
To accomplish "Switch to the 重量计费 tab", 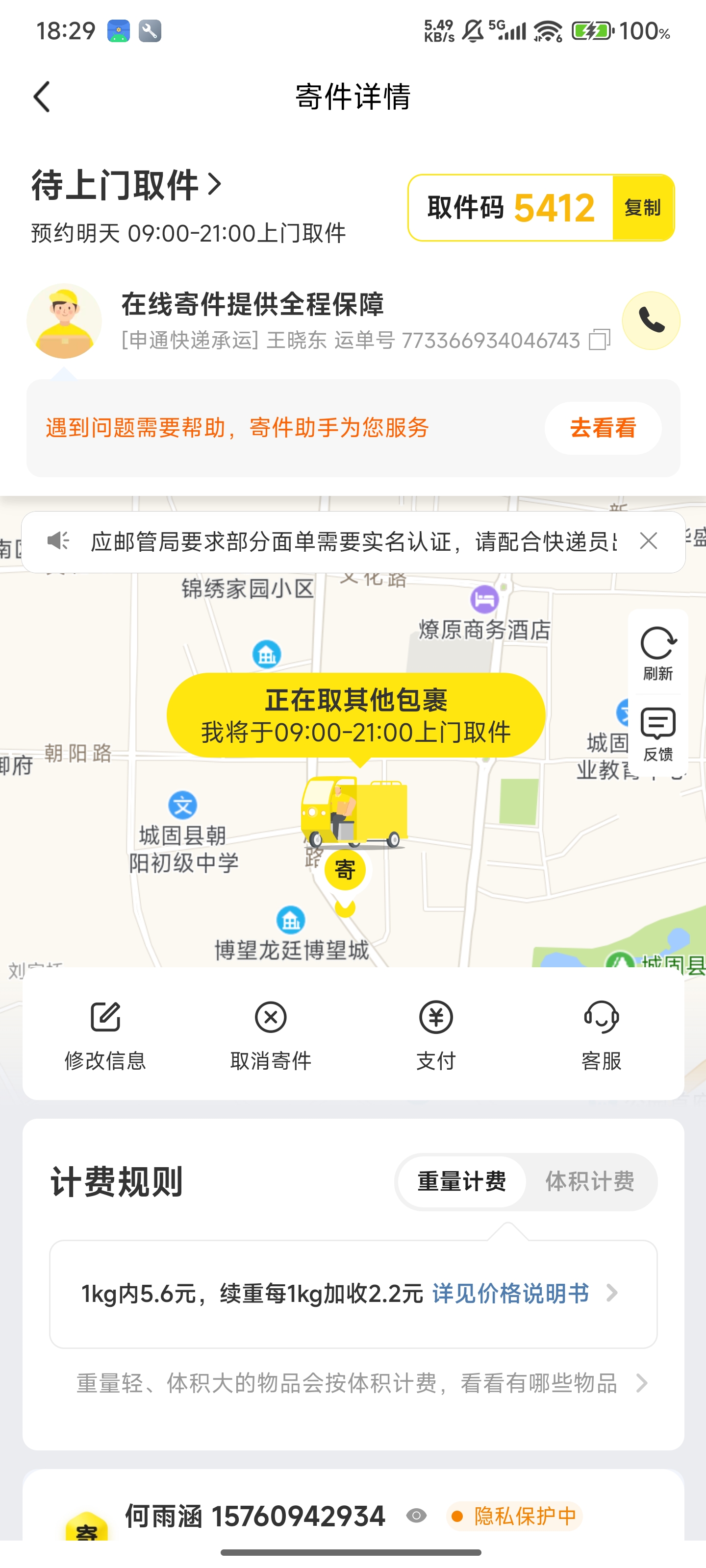I will pos(462,1181).
